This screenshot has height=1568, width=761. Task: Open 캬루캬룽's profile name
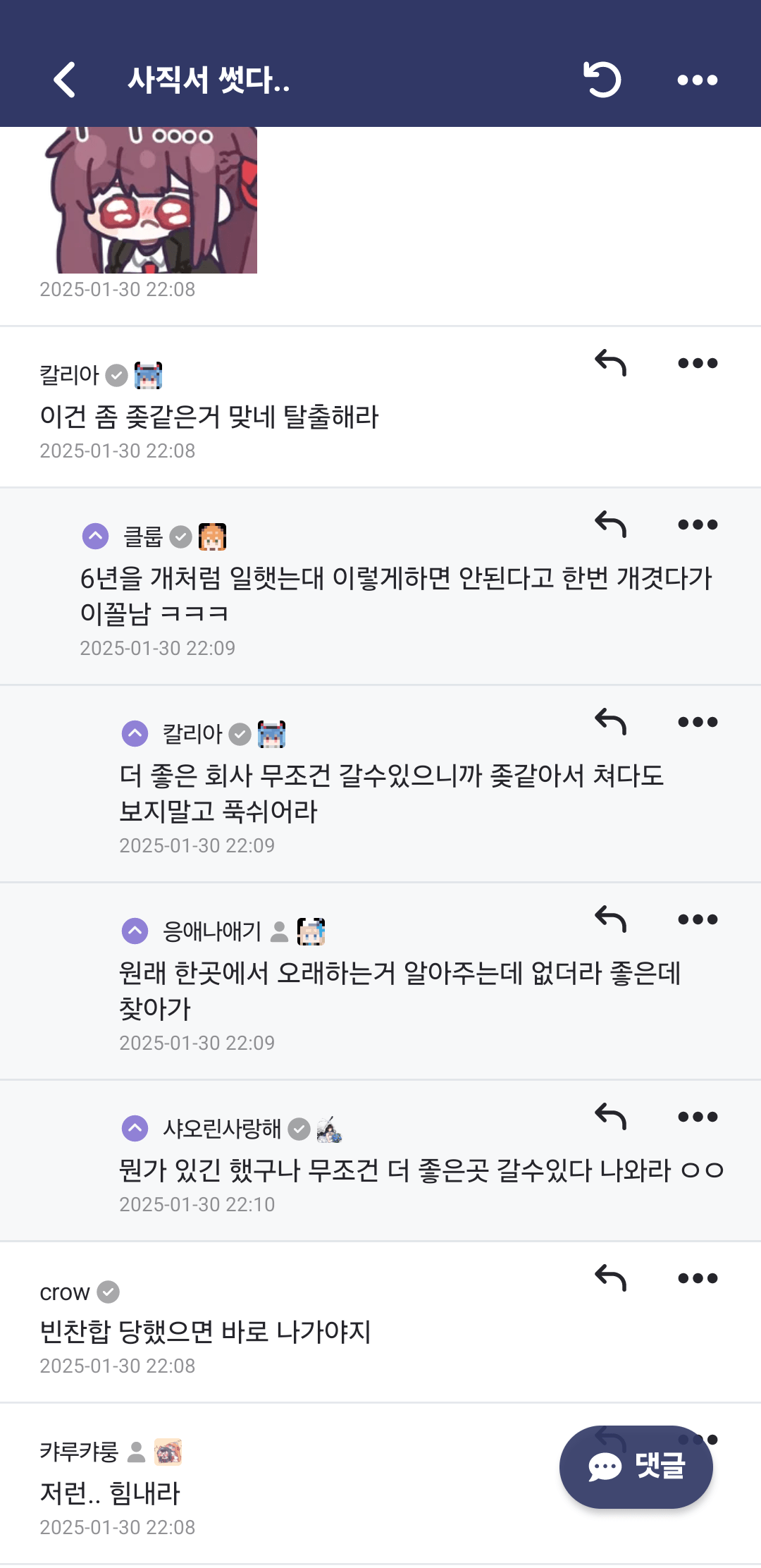point(79,1452)
